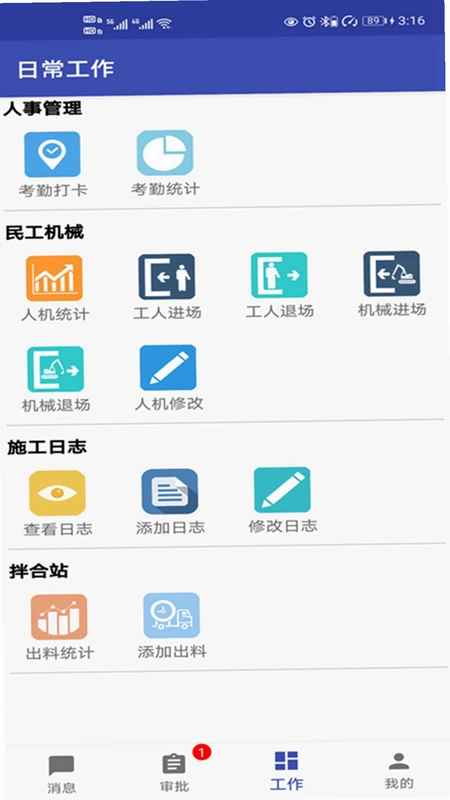This screenshot has height=800, width=450.
Task: Switch to the 审批 tab
Action: pos(174,773)
